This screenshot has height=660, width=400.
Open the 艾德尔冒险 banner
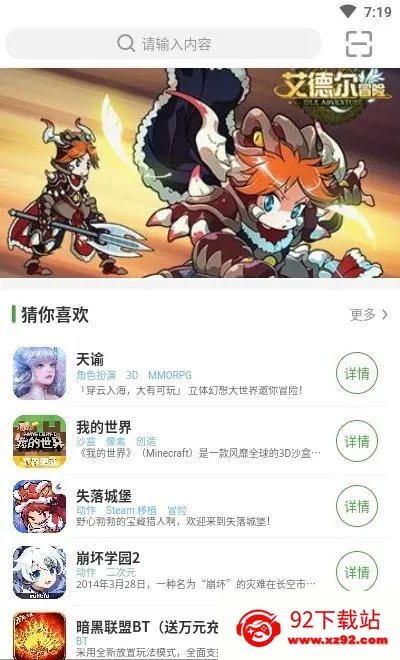tap(200, 173)
